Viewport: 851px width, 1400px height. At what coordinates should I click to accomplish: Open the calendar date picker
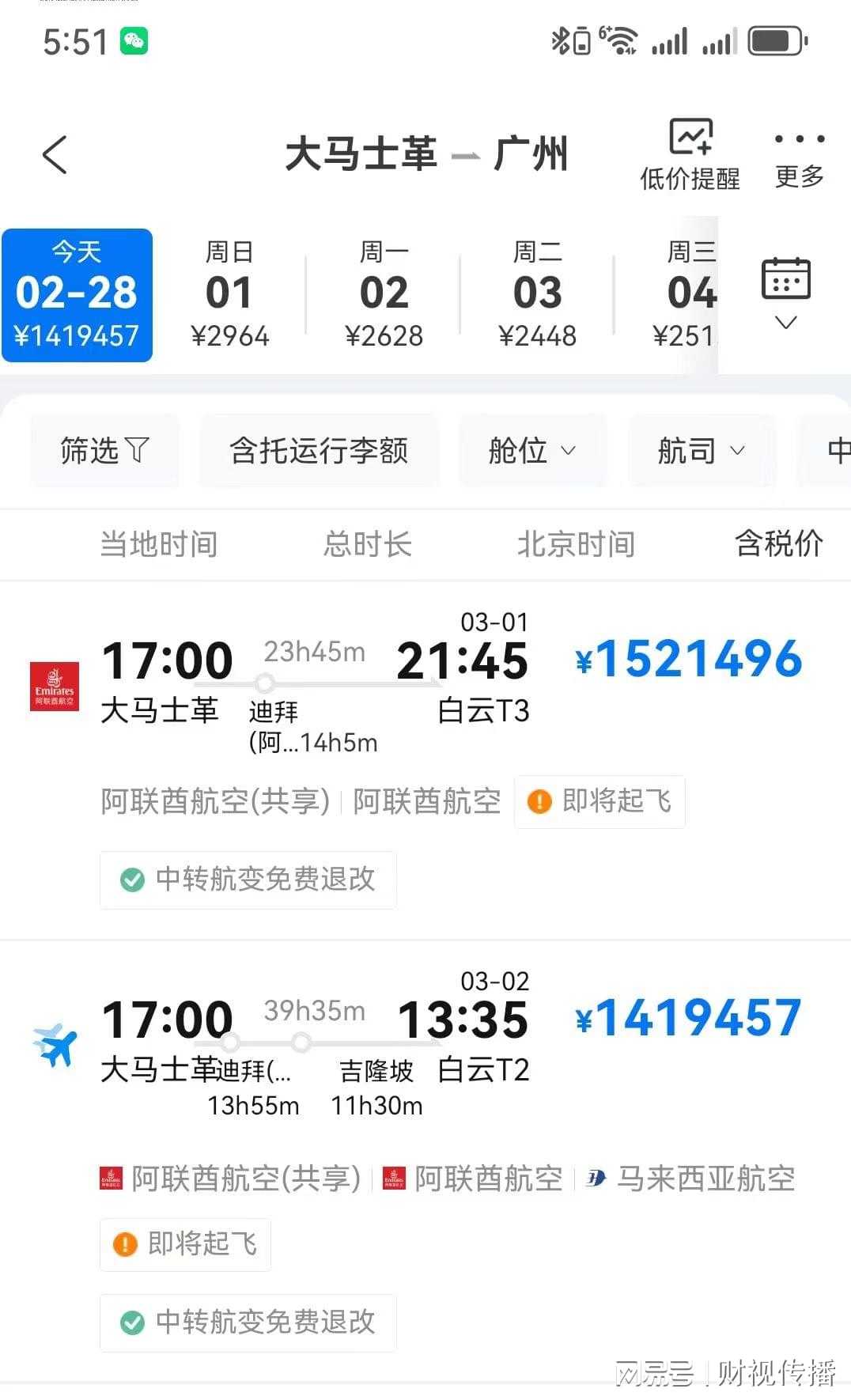785,293
